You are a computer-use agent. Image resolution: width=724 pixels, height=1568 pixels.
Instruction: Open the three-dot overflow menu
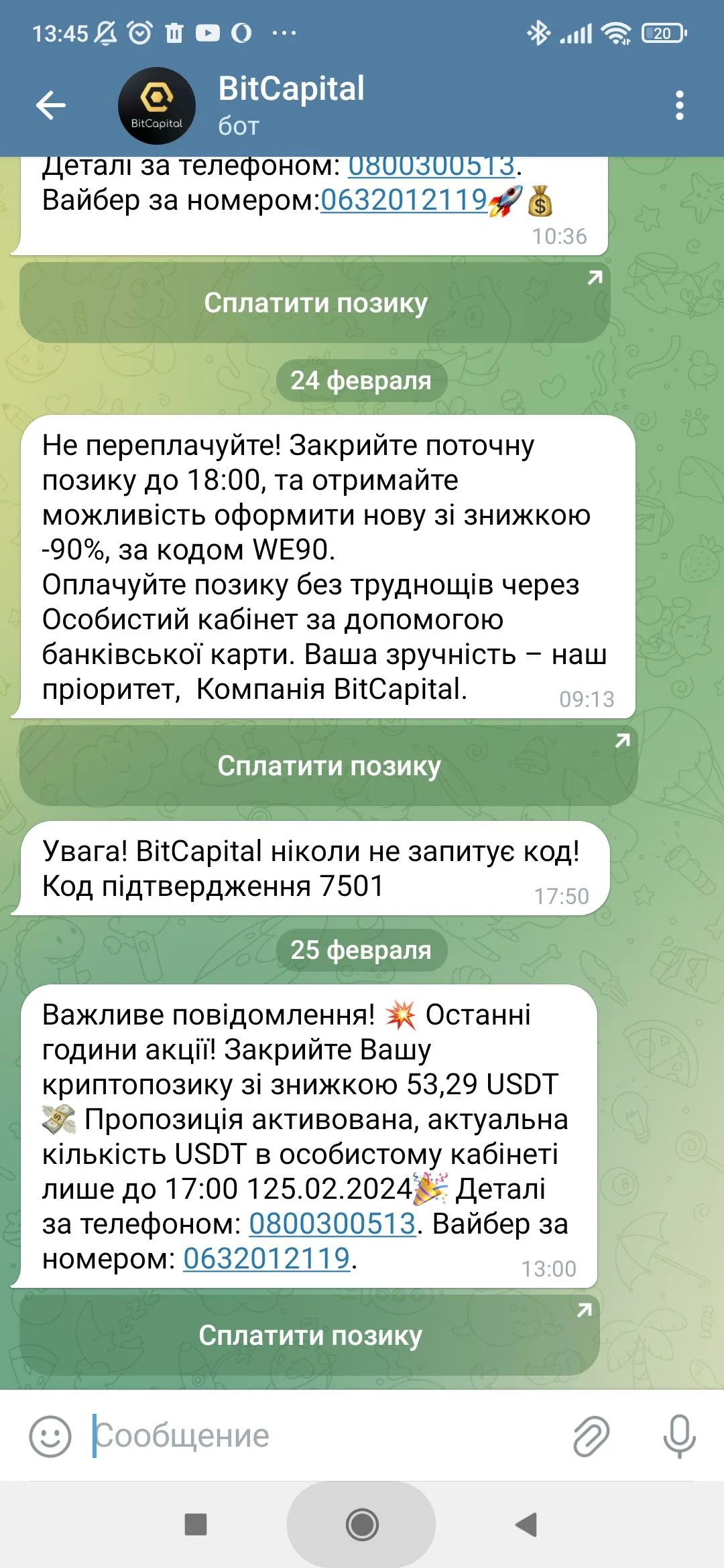(x=679, y=105)
